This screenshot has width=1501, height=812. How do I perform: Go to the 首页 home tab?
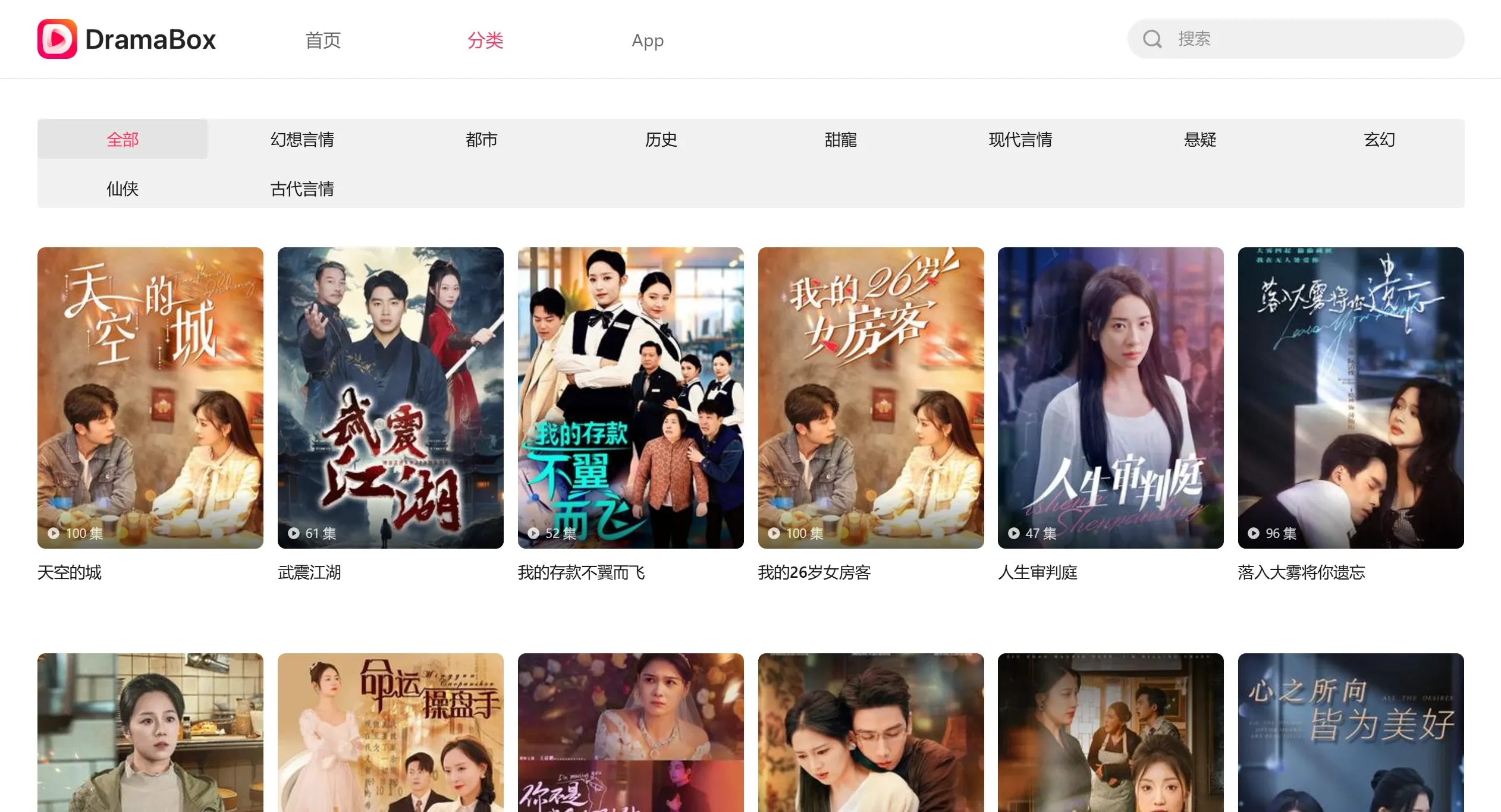(323, 40)
